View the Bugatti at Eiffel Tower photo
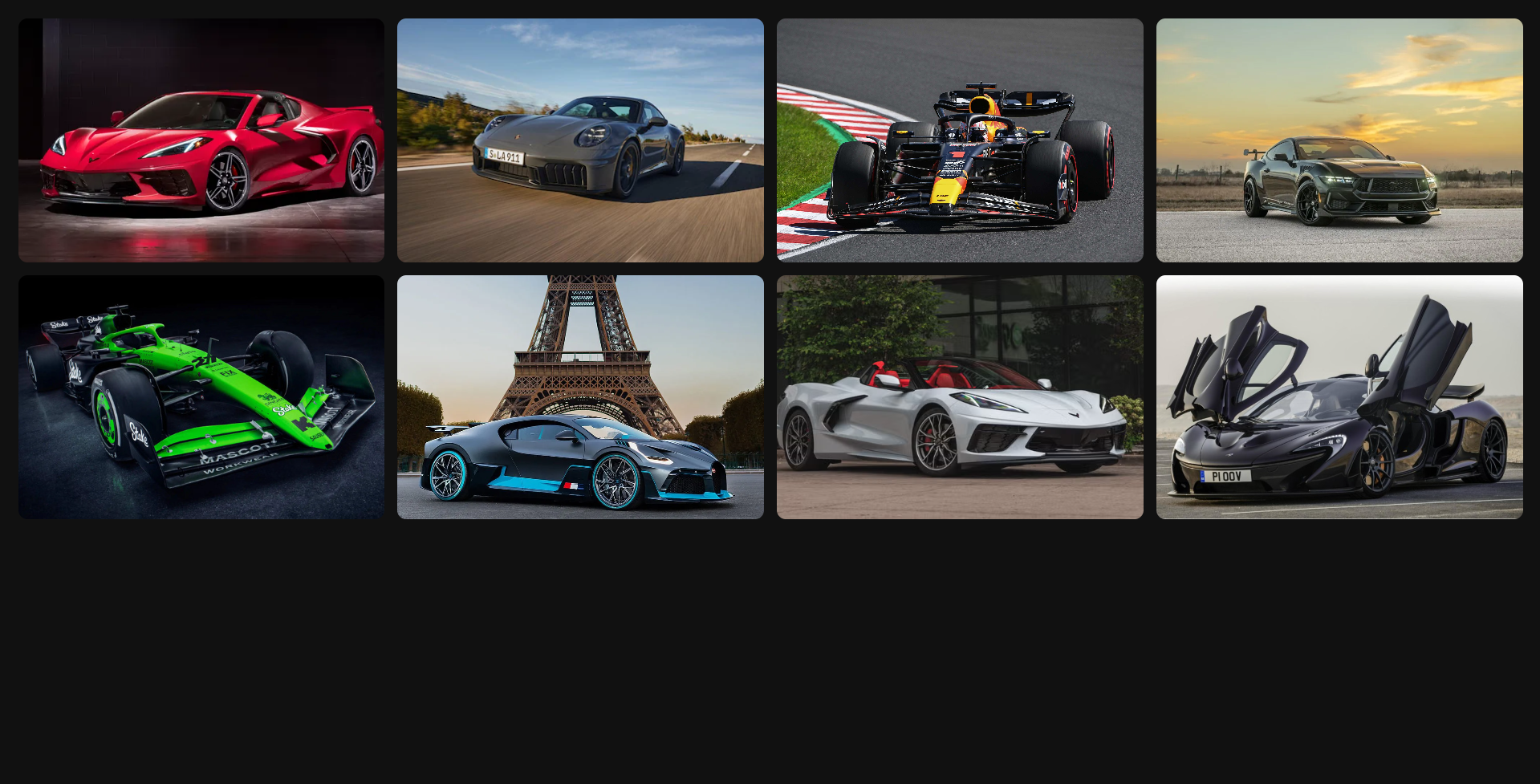 (x=580, y=397)
